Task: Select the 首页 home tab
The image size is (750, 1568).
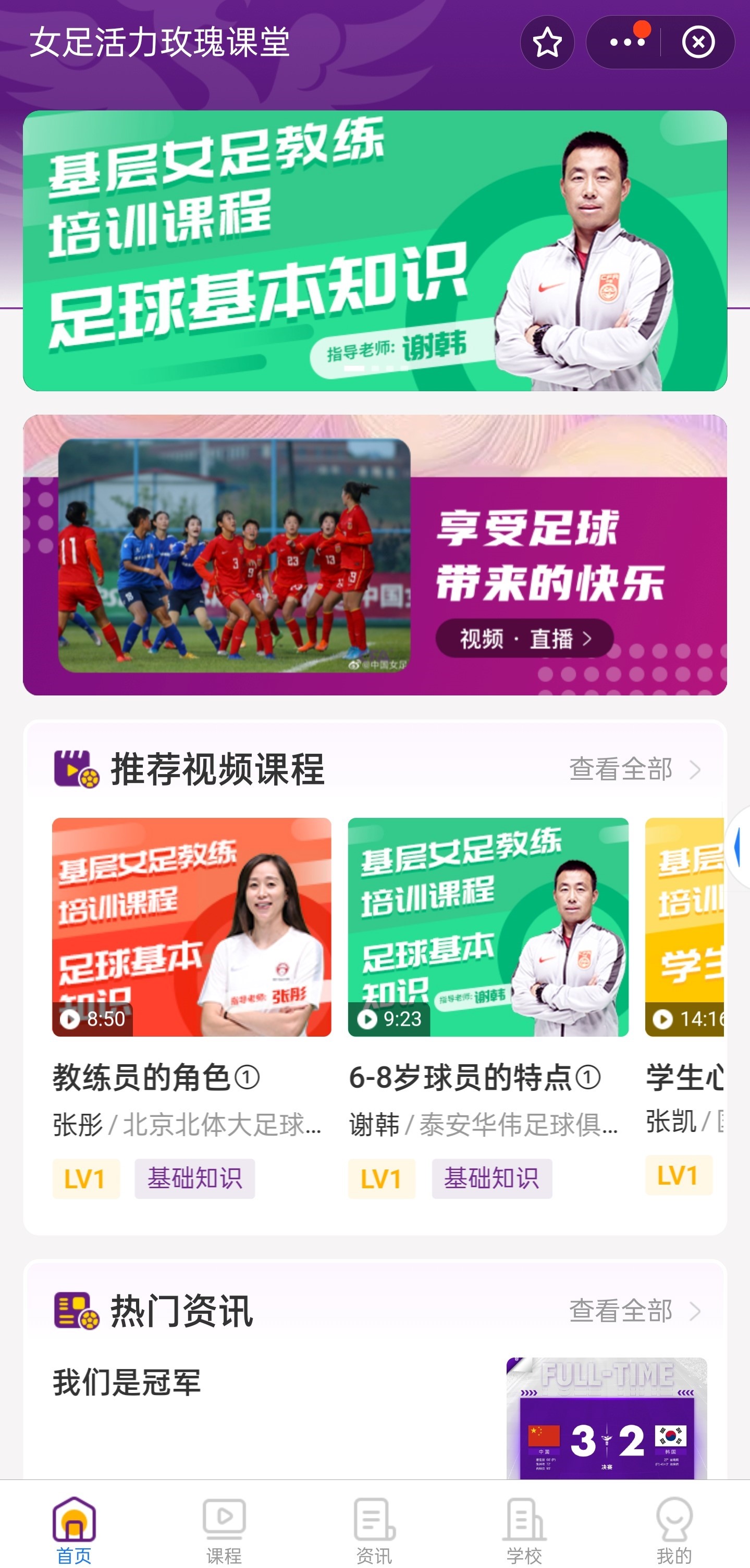Action: click(74, 1529)
